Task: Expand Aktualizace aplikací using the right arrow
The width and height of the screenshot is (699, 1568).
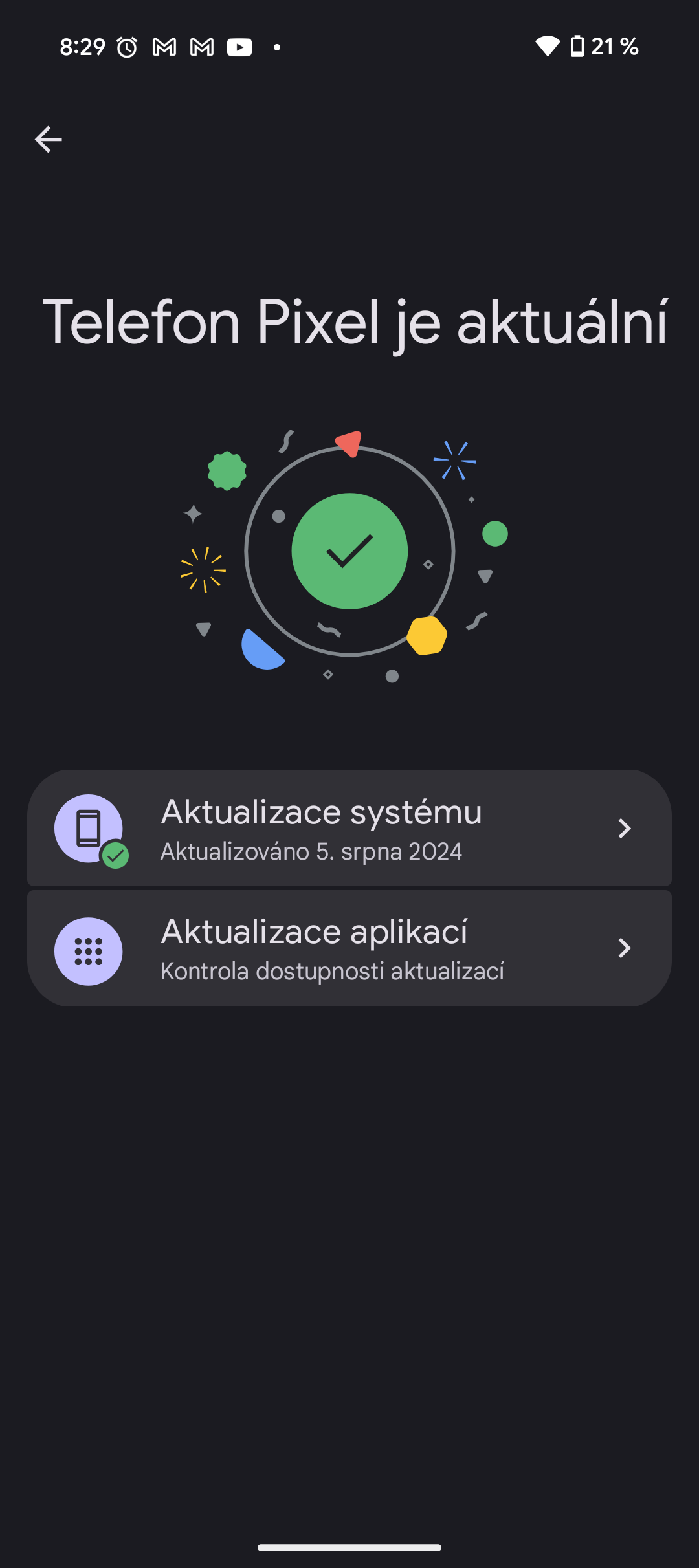Action: (623, 948)
